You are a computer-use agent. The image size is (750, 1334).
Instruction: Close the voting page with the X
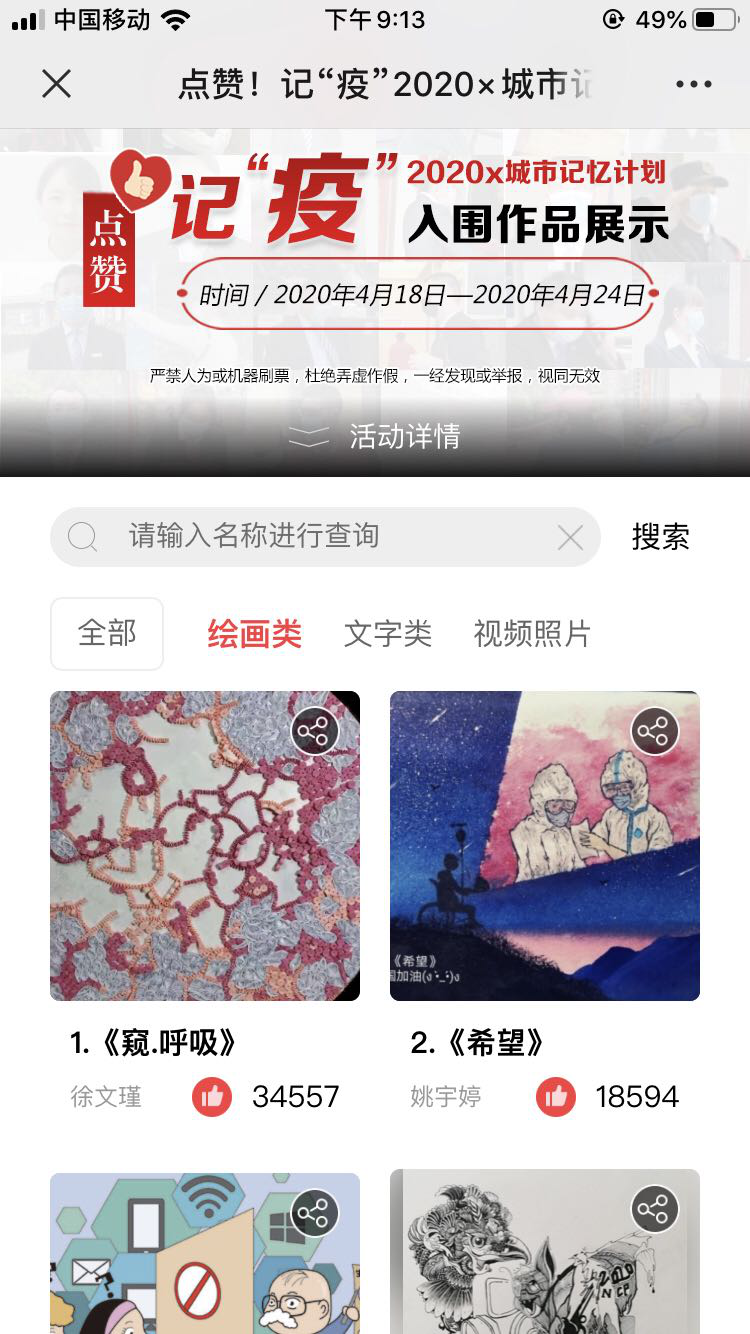57,84
